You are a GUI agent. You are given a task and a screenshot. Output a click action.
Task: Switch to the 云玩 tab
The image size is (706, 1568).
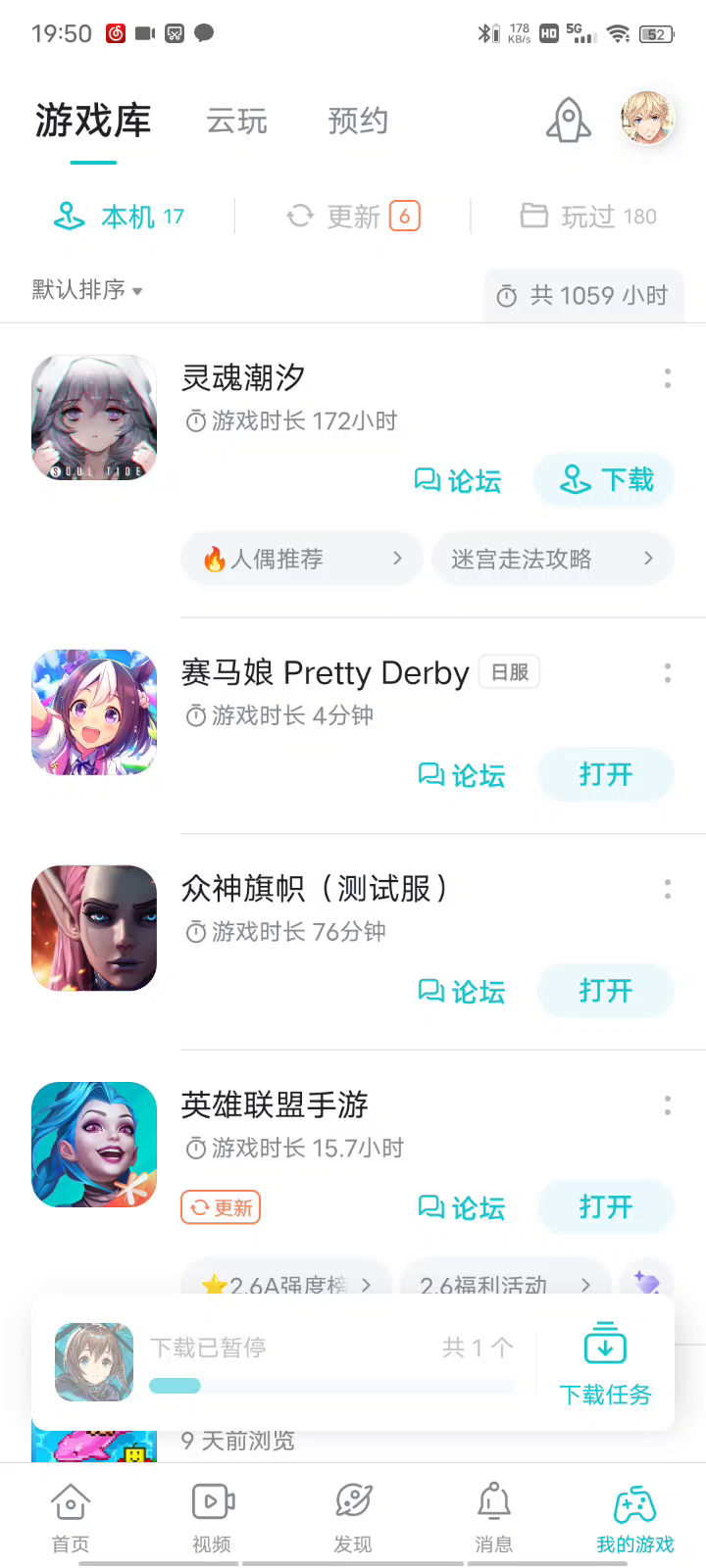(x=236, y=122)
